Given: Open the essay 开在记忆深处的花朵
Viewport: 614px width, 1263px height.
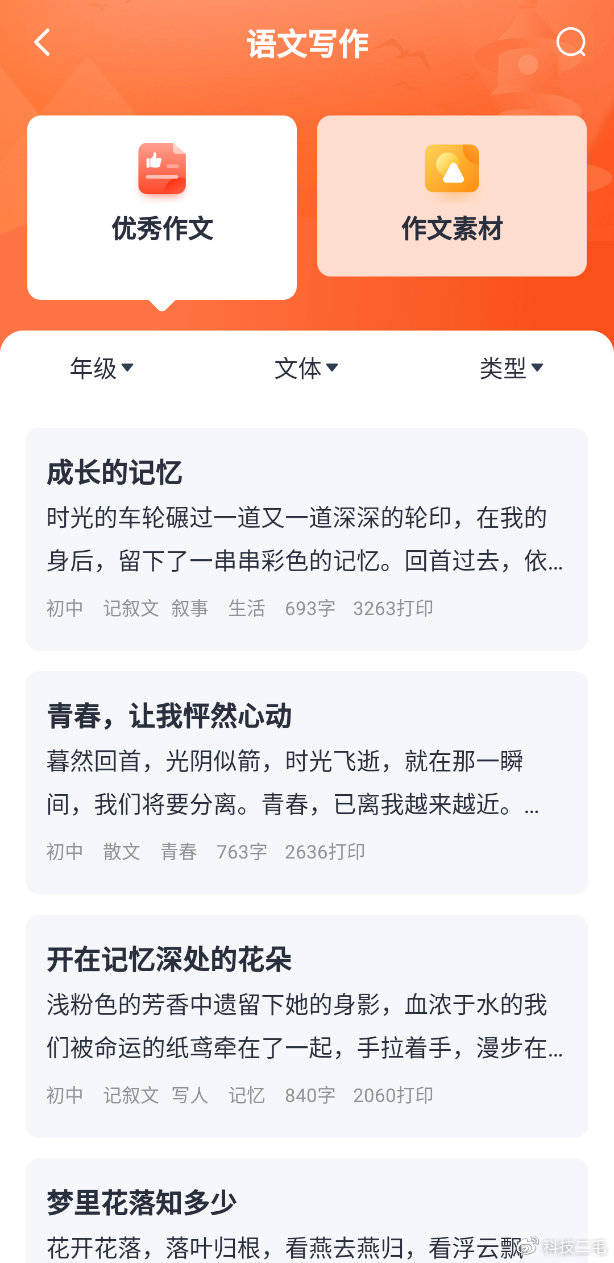Looking at the screenshot, I should point(306,1025).
